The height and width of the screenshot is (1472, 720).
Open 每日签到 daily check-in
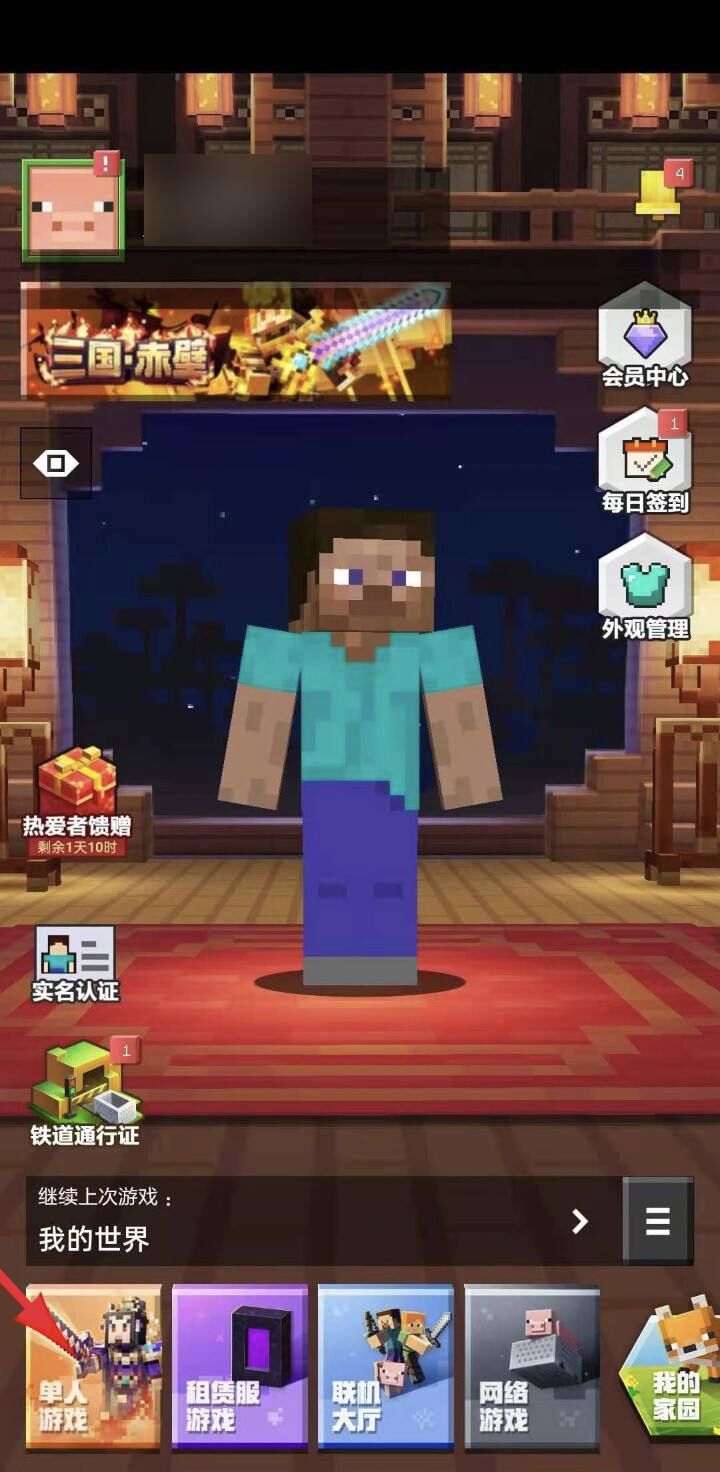[x=645, y=464]
